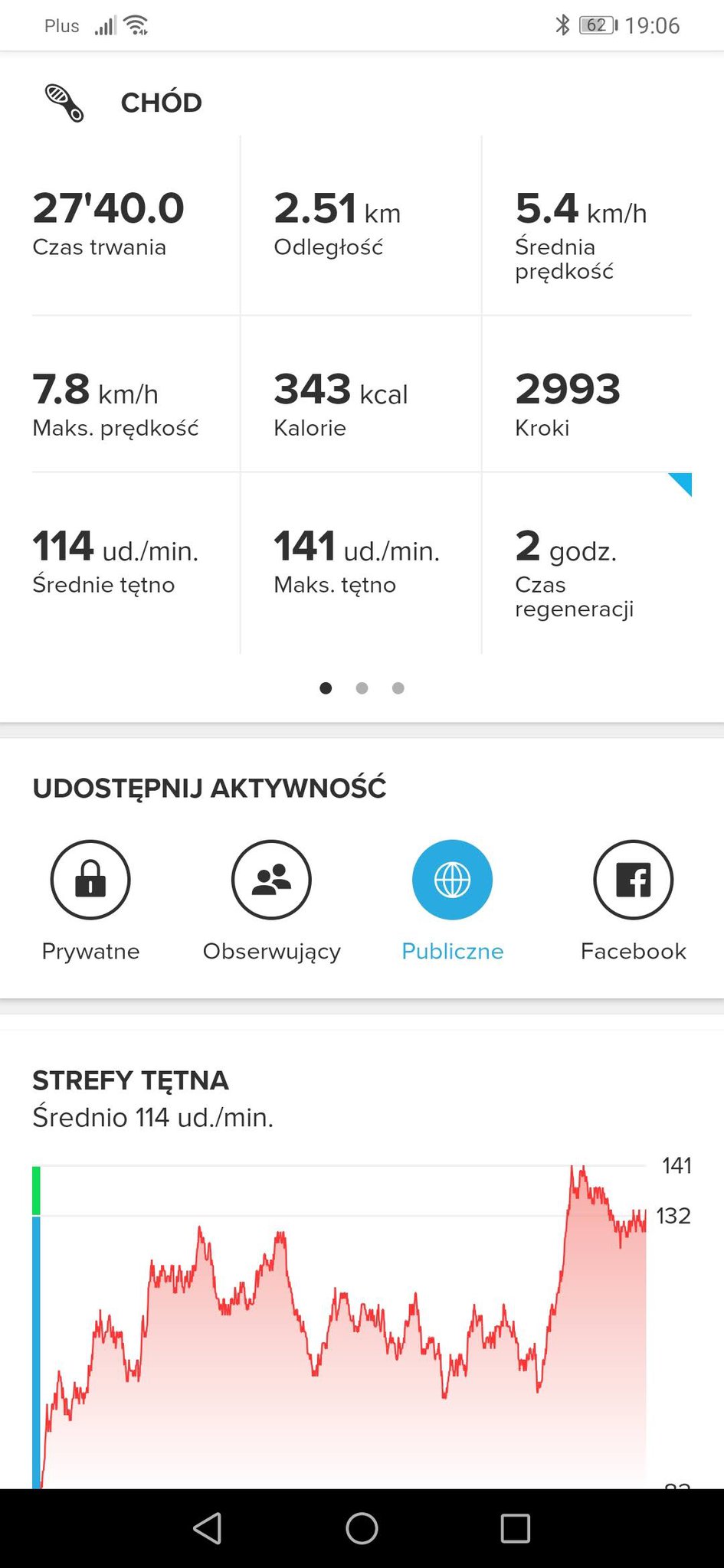Select the Publiczne sharing option
The width and height of the screenshot is (724, 1568).
452,880
